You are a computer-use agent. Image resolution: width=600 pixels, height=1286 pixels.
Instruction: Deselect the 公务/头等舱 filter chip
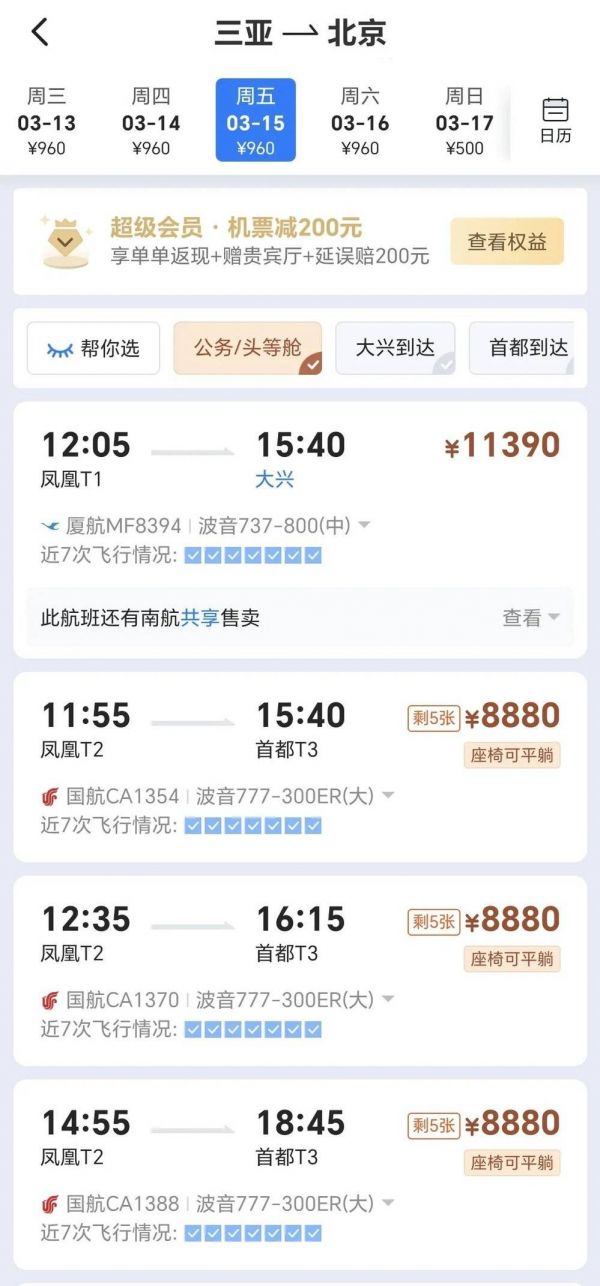[248, 348]
